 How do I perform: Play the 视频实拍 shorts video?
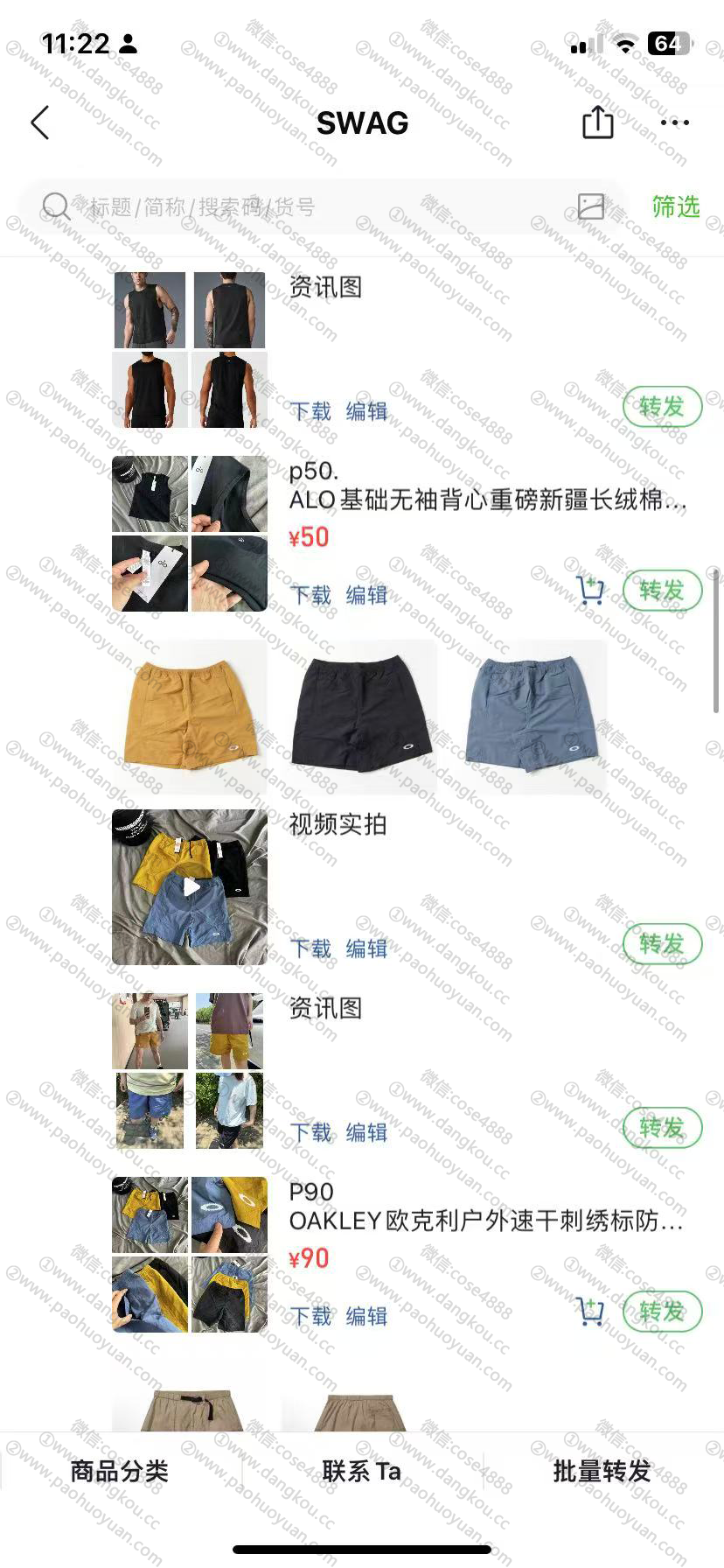[x=190, y=887]
